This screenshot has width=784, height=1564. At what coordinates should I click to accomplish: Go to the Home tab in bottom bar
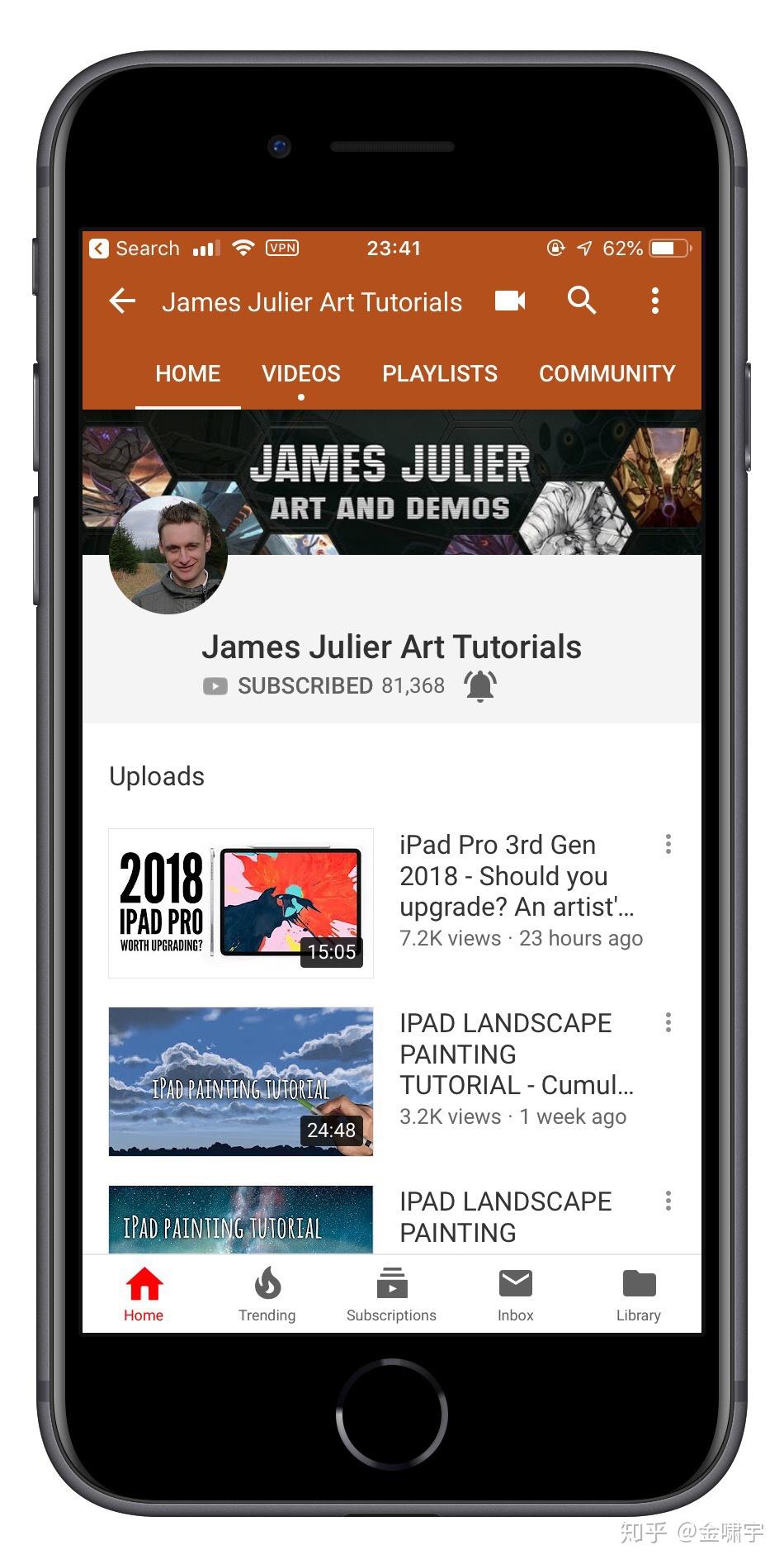[x=144, y=1294]
